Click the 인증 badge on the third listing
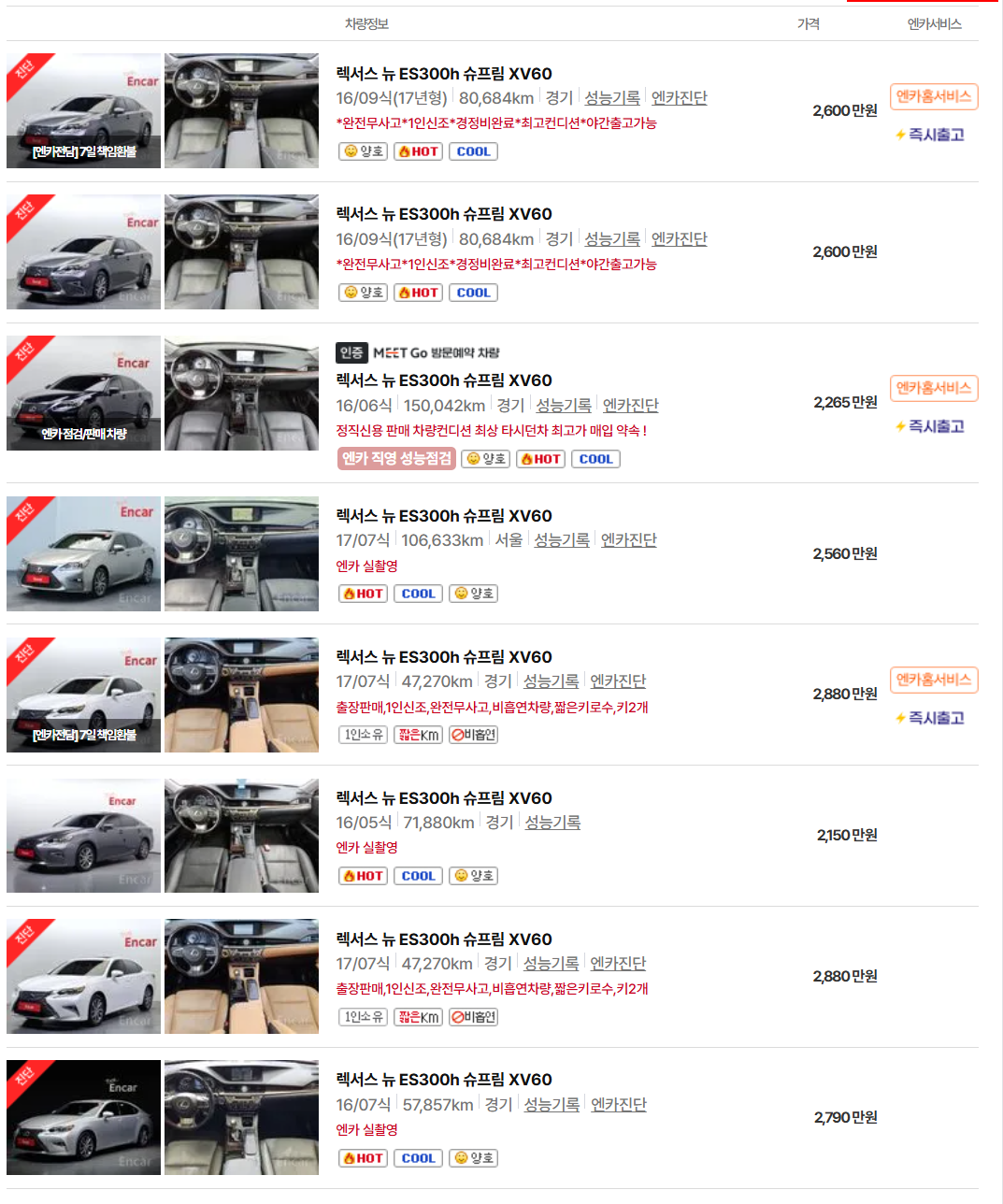Screen dimensions: 1003x1204 [354, 352]
